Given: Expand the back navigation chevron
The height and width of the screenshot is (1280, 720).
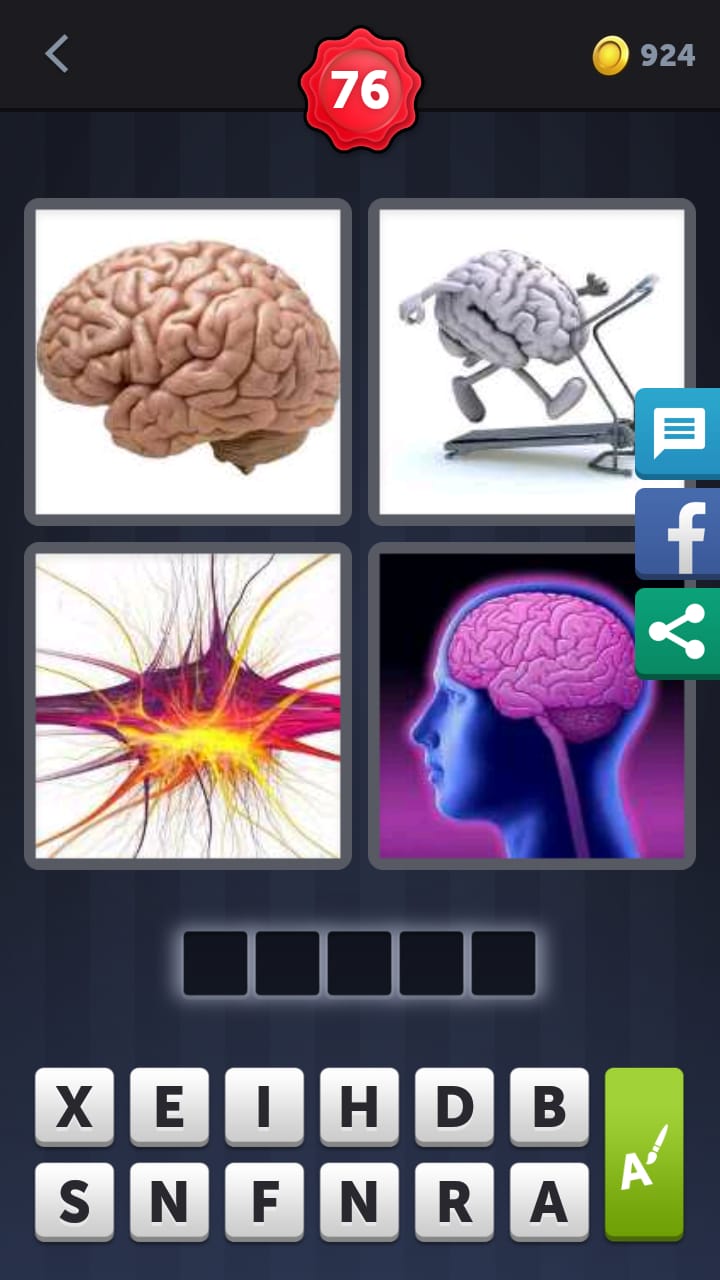Looking at the screenshot, I should (x=56, y=55).
